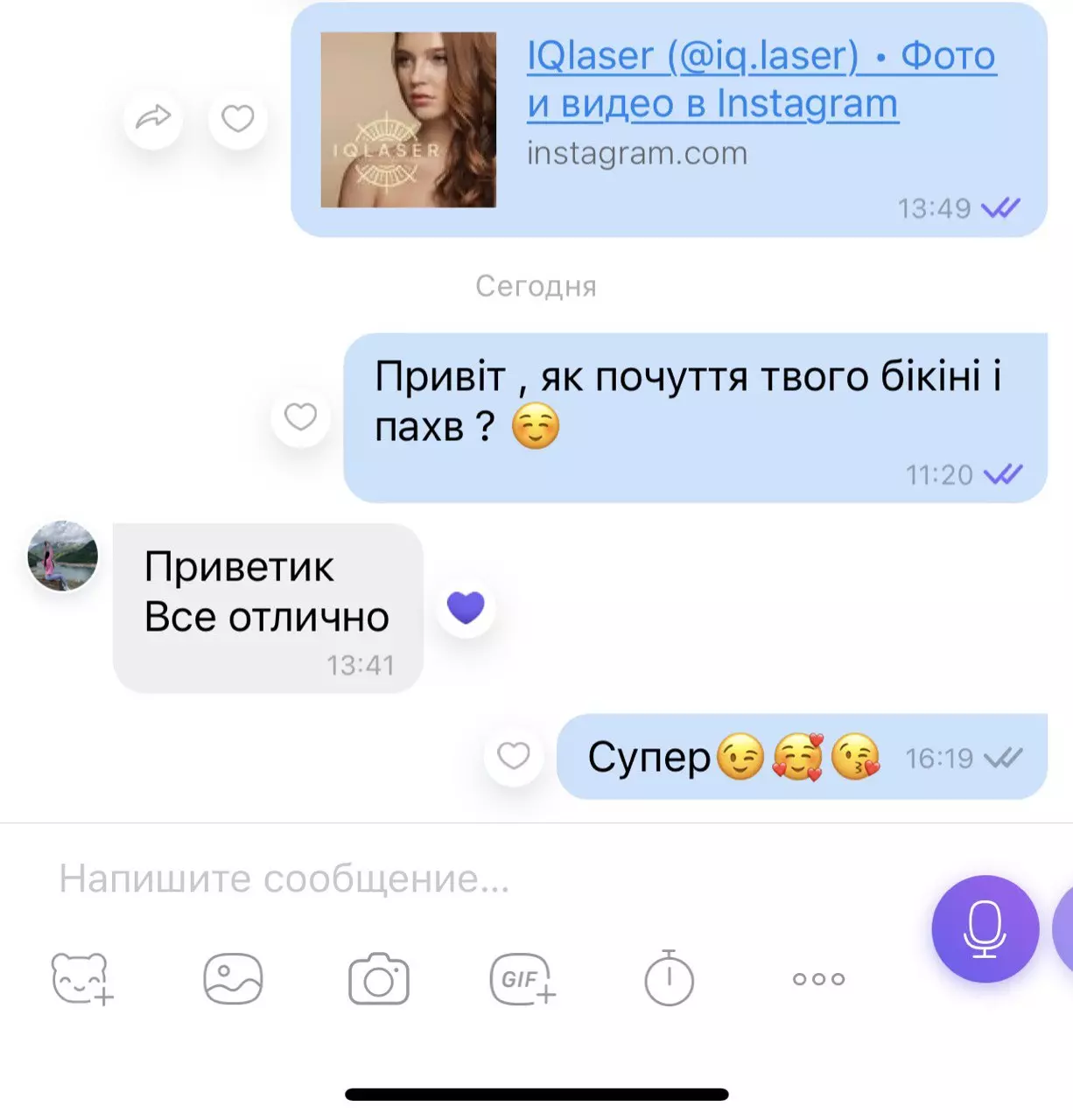Remove the purple heart on Приветик message
Image resolution: width=1073 pixels, height=1120 pixels.
coord(466,607)
